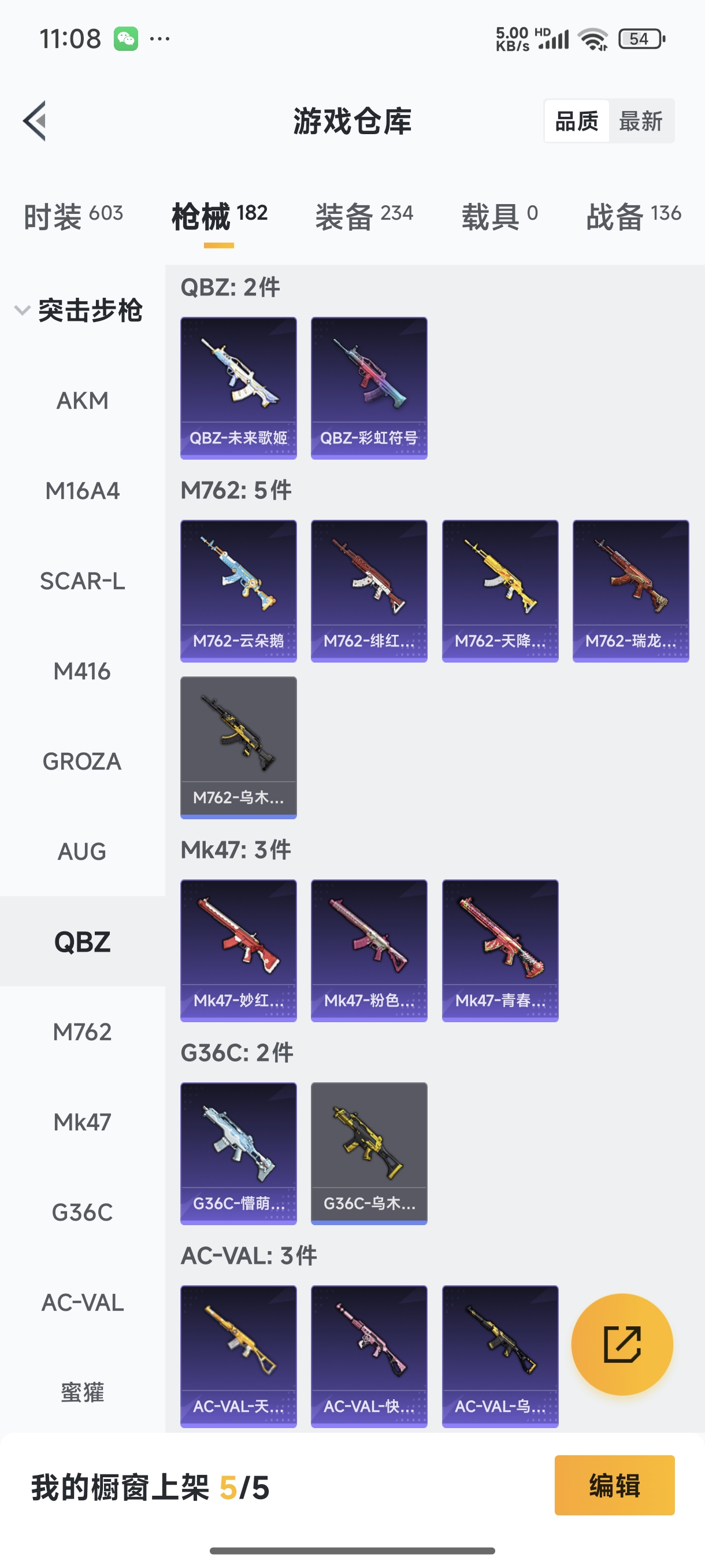View the G36C-懵萌 skin

239,1153
